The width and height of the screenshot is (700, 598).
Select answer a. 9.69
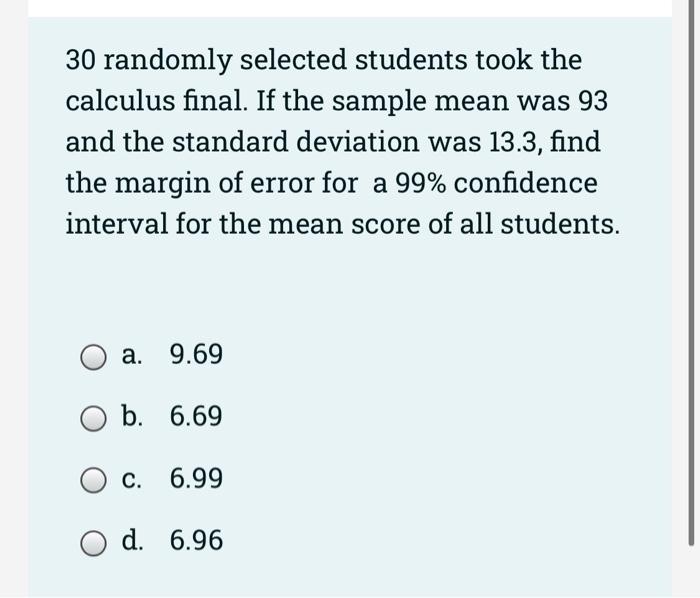click(x=93, y=356)
